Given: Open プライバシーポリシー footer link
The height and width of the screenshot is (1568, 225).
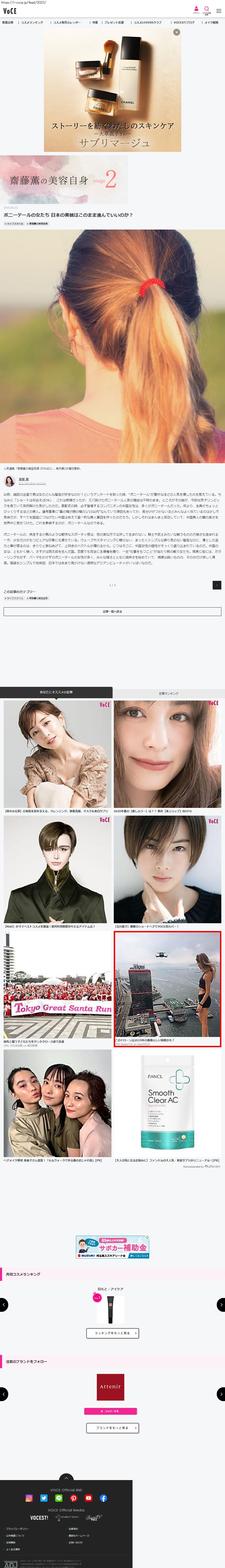Looking at the screenshot, I should pos(17,1528).
